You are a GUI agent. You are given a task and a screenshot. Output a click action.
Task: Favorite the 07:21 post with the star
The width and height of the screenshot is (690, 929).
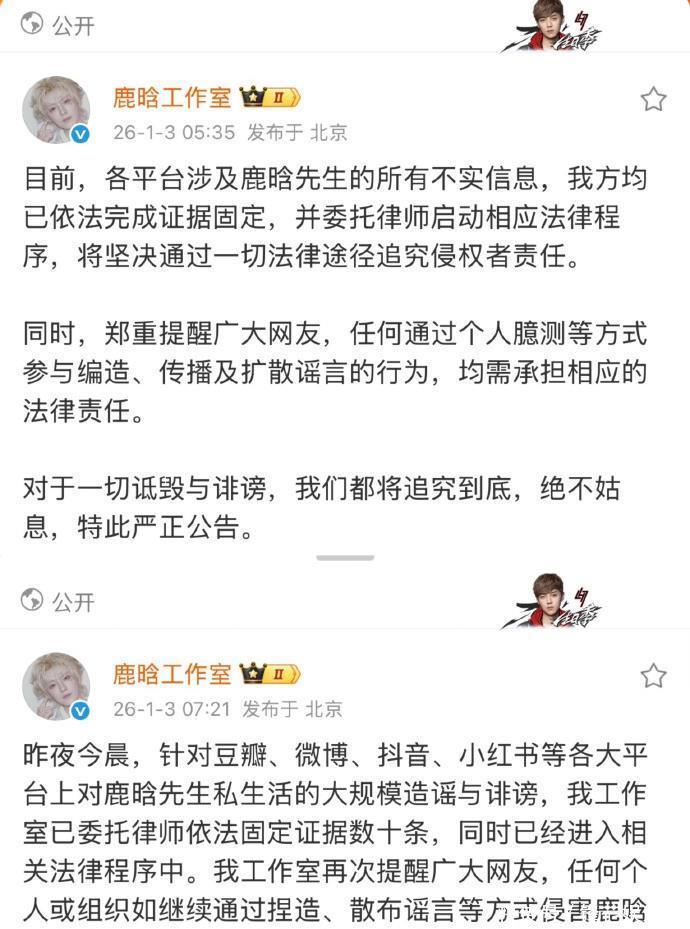click(653, 676)
